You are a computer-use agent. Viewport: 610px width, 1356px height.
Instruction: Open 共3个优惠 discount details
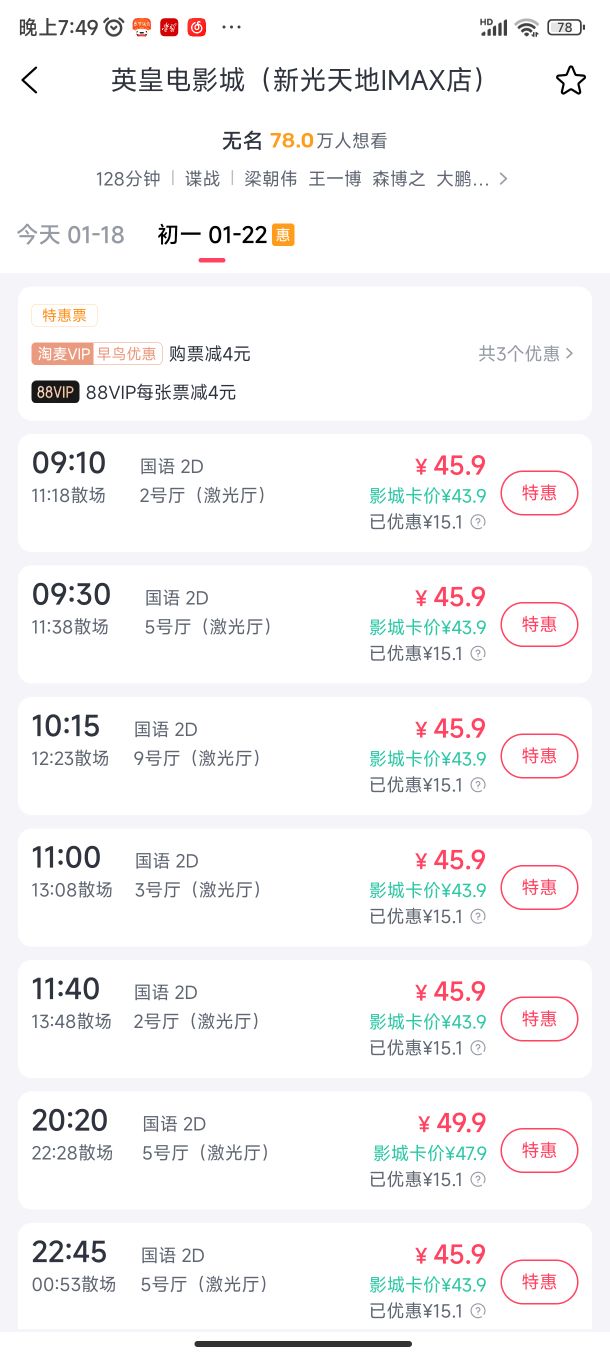coord(526,353)
